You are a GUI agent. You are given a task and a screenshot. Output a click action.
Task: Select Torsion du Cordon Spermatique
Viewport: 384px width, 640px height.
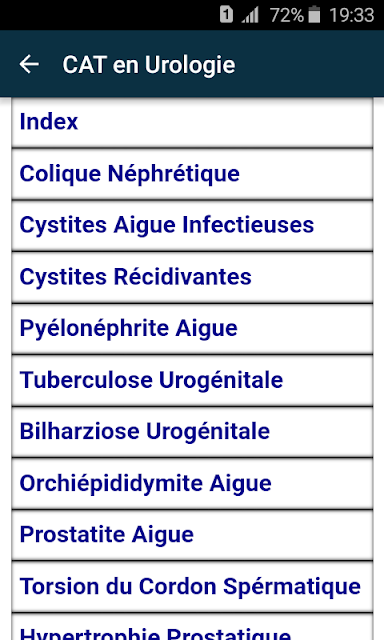[x=192, y=586]
